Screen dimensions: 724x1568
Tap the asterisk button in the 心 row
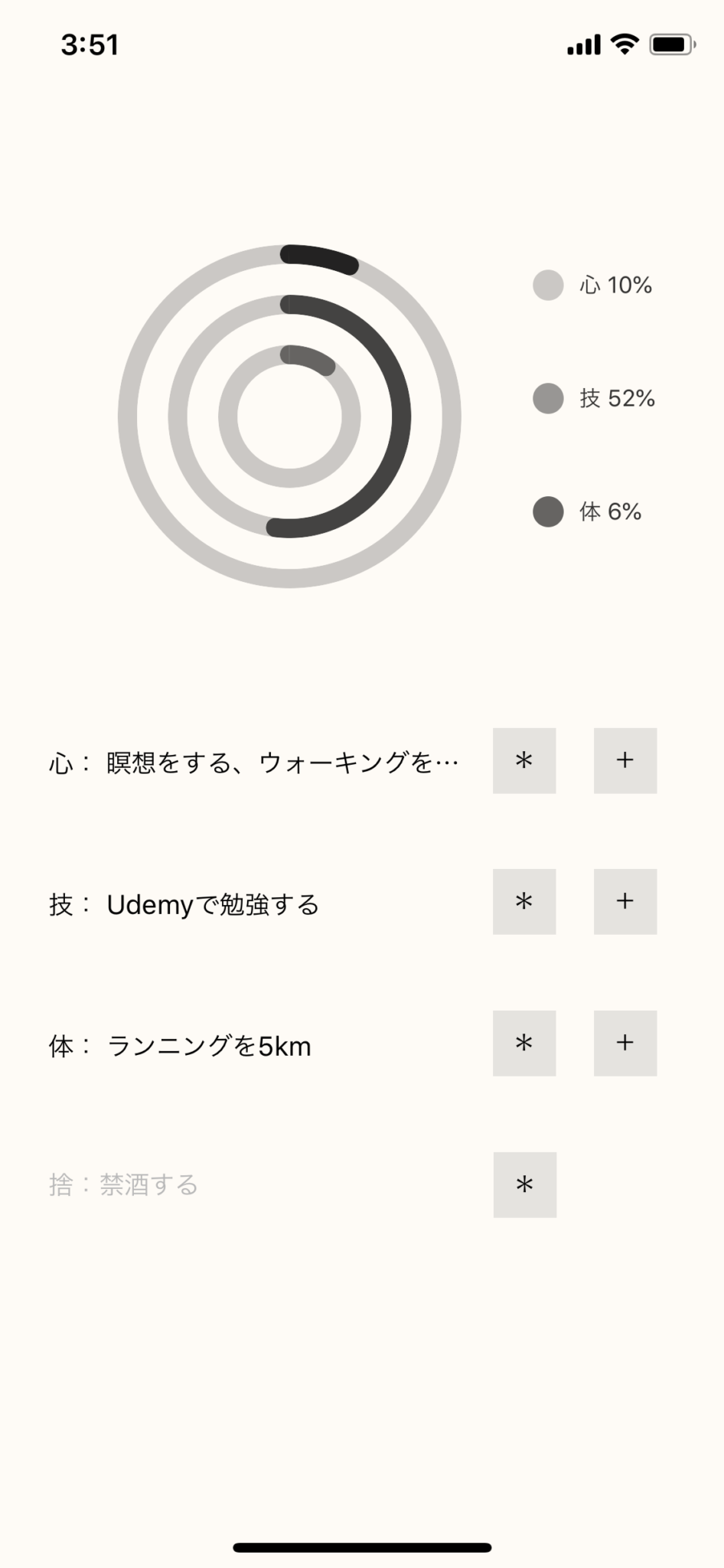point(524,760)
